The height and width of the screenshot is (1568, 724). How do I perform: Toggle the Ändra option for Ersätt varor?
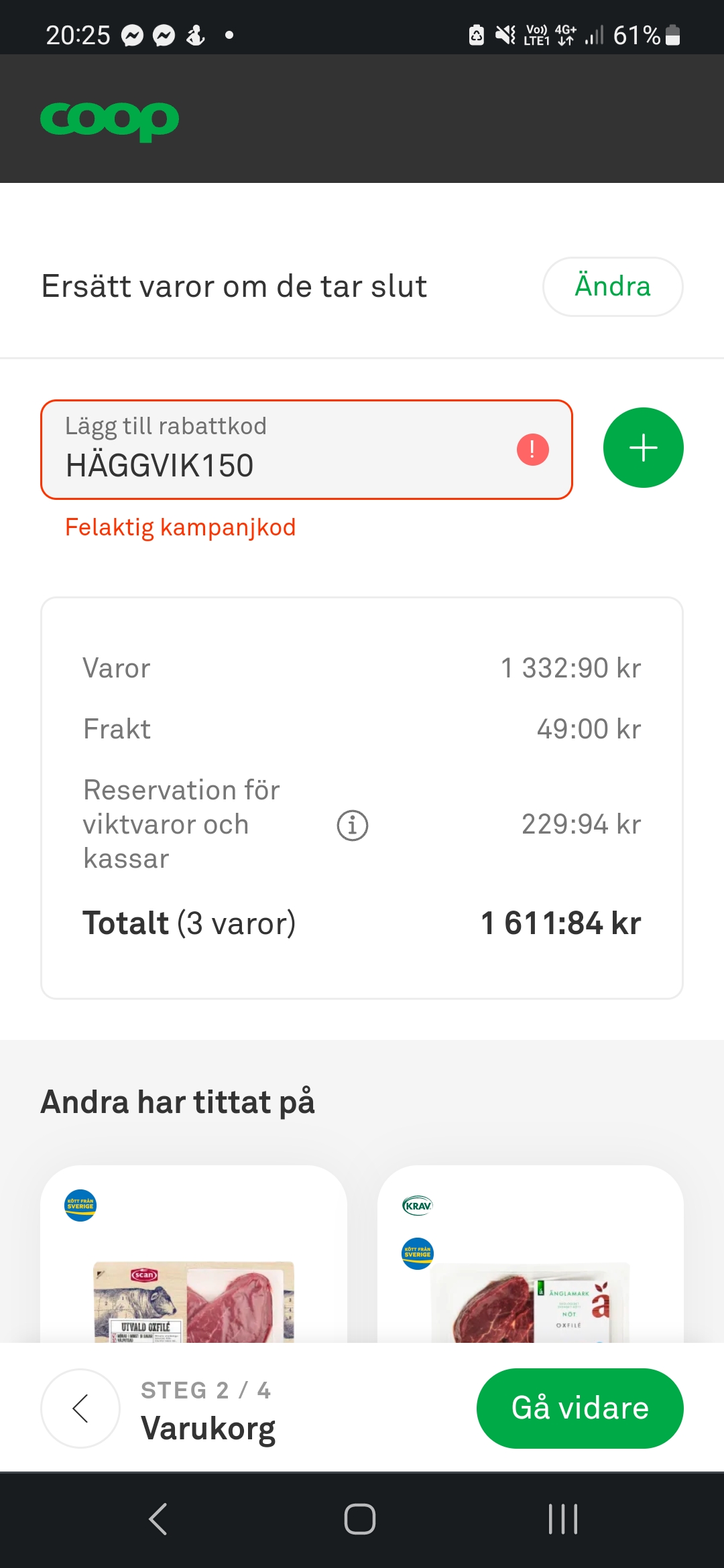(612, 286)
